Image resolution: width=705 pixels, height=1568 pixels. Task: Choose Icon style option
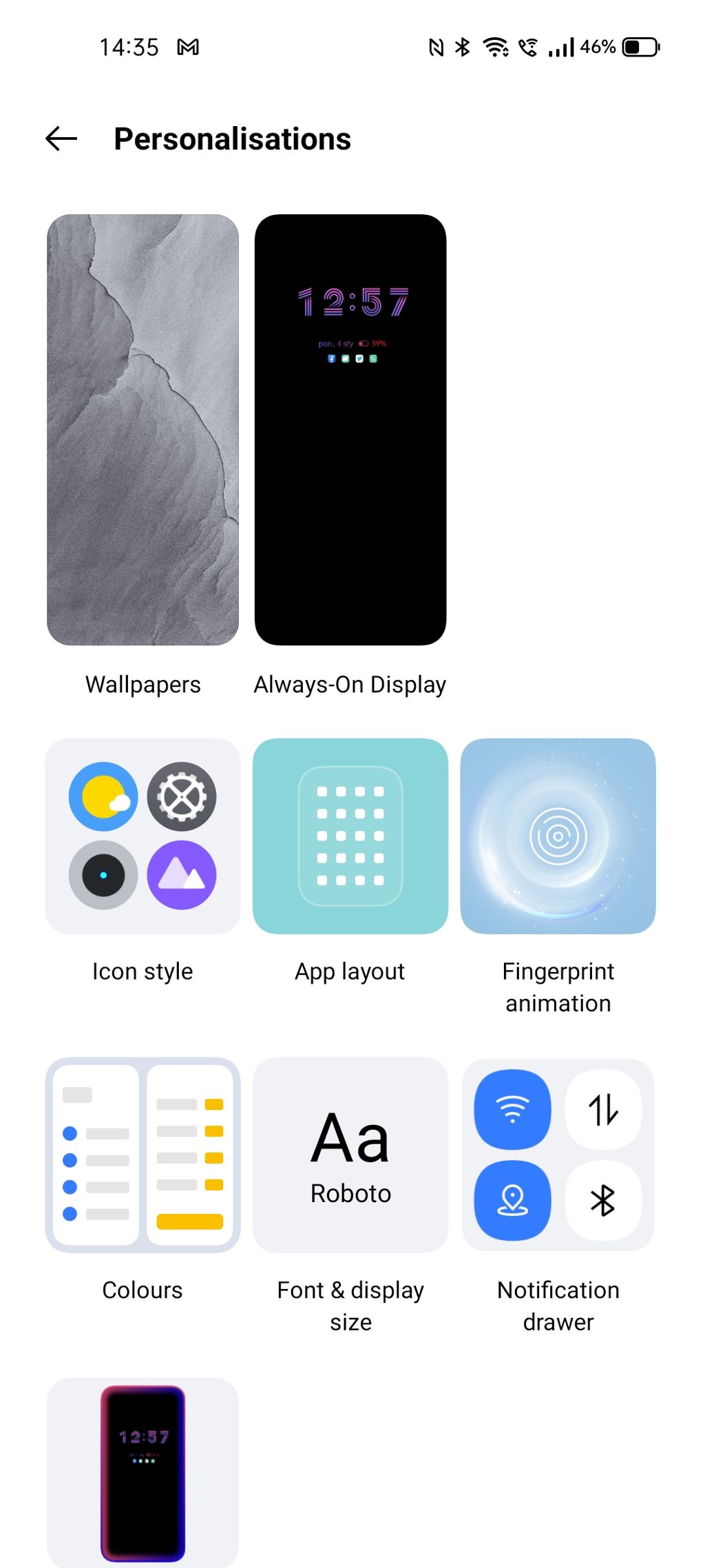143,836
